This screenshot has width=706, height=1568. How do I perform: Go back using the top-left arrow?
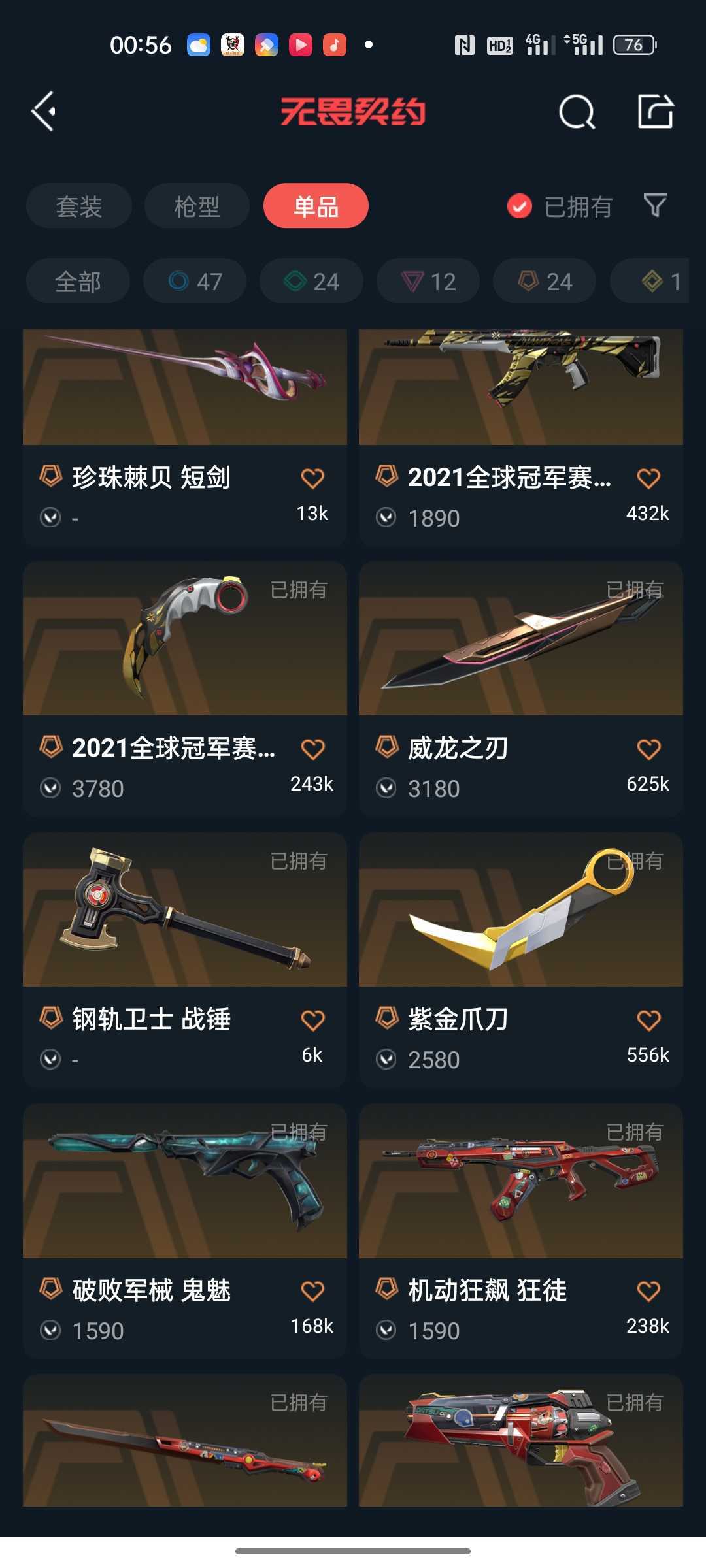pos(43,112)
